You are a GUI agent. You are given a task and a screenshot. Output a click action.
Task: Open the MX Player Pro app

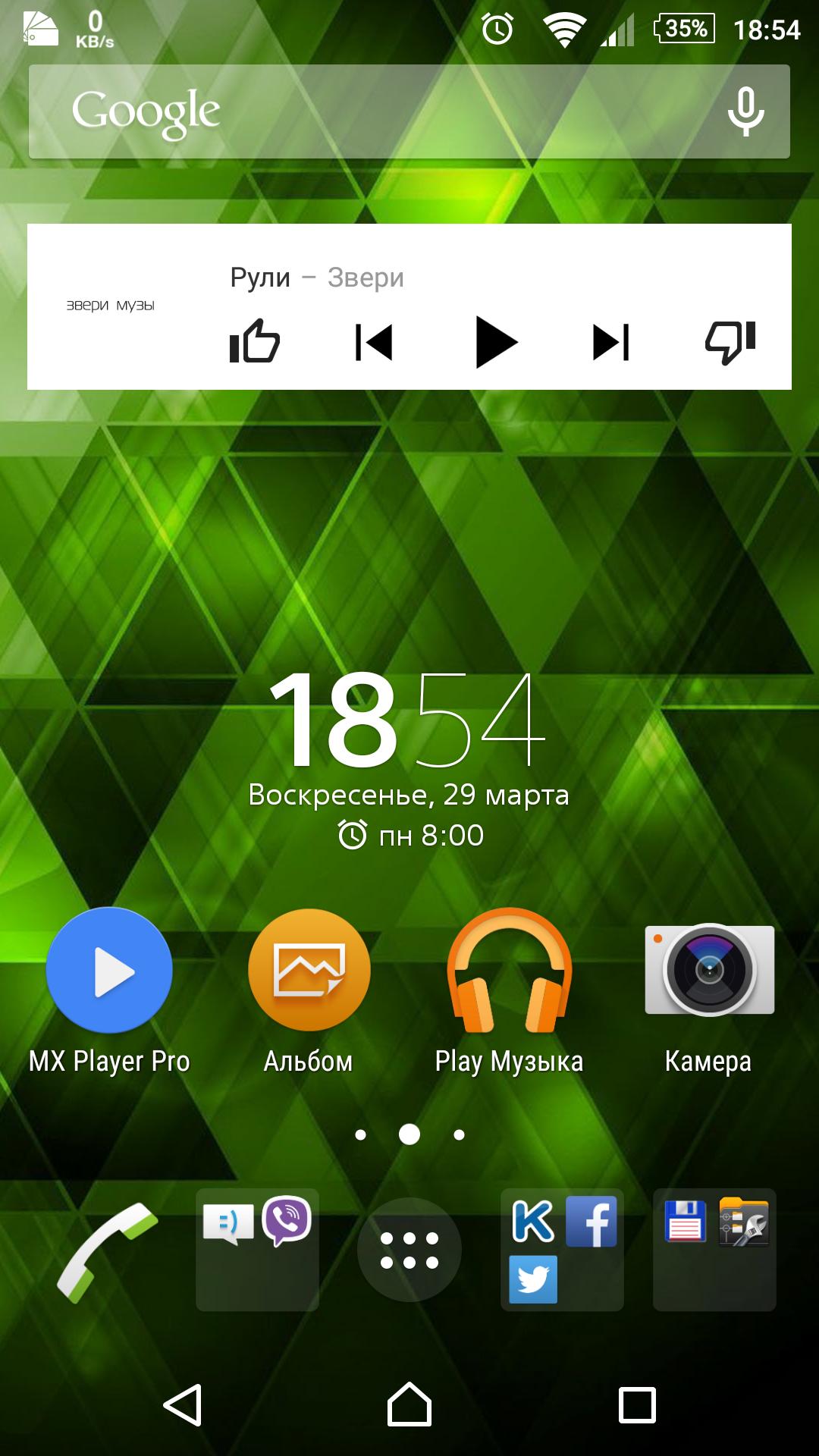[x=108, y=971]
